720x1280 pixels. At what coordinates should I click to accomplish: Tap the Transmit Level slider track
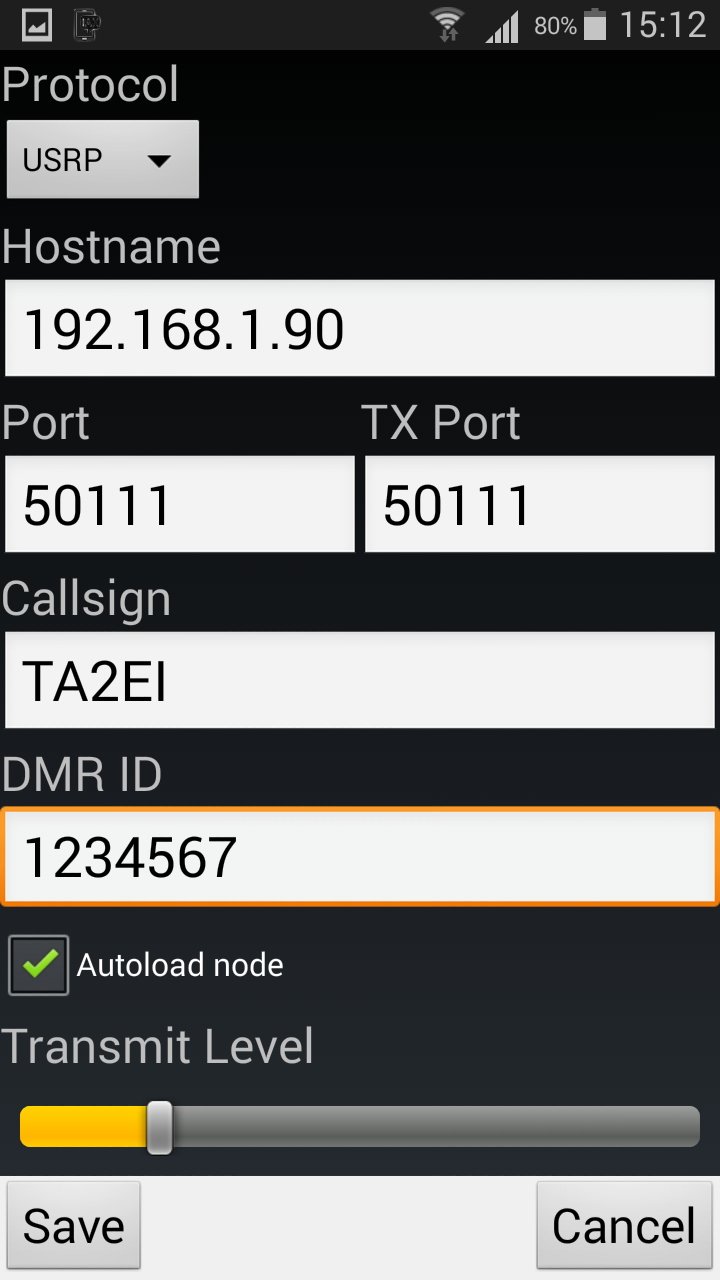click(x=430, y=1127)
